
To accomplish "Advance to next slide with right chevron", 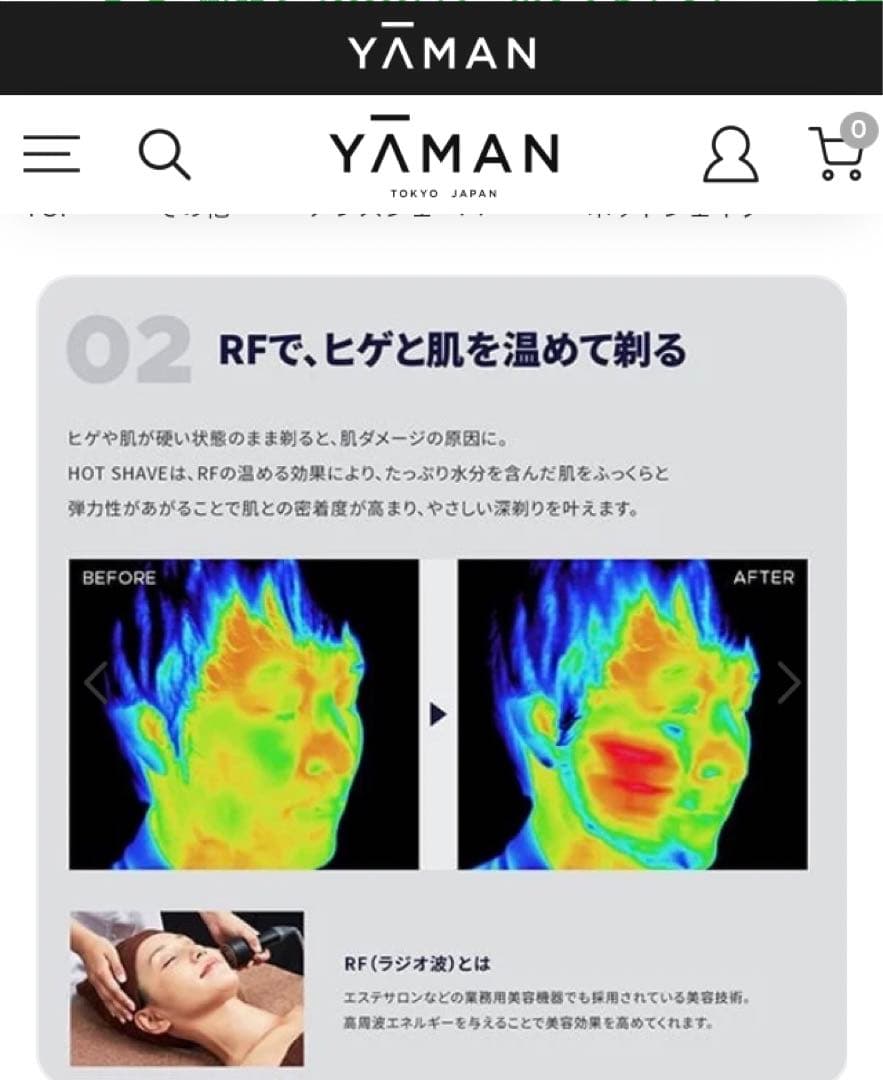I will click(788, 685).
